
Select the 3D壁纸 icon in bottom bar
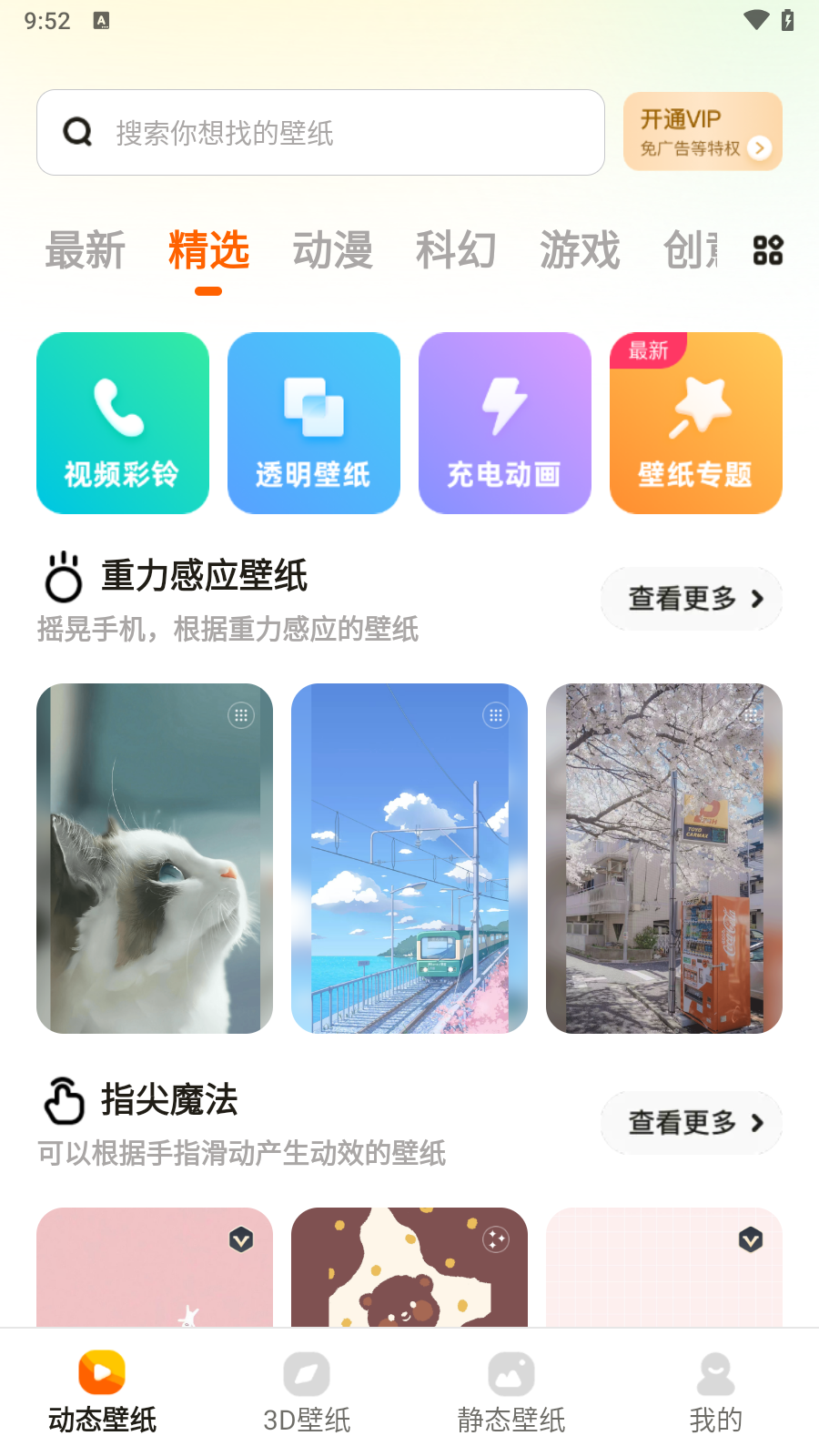pos(306,1373)
